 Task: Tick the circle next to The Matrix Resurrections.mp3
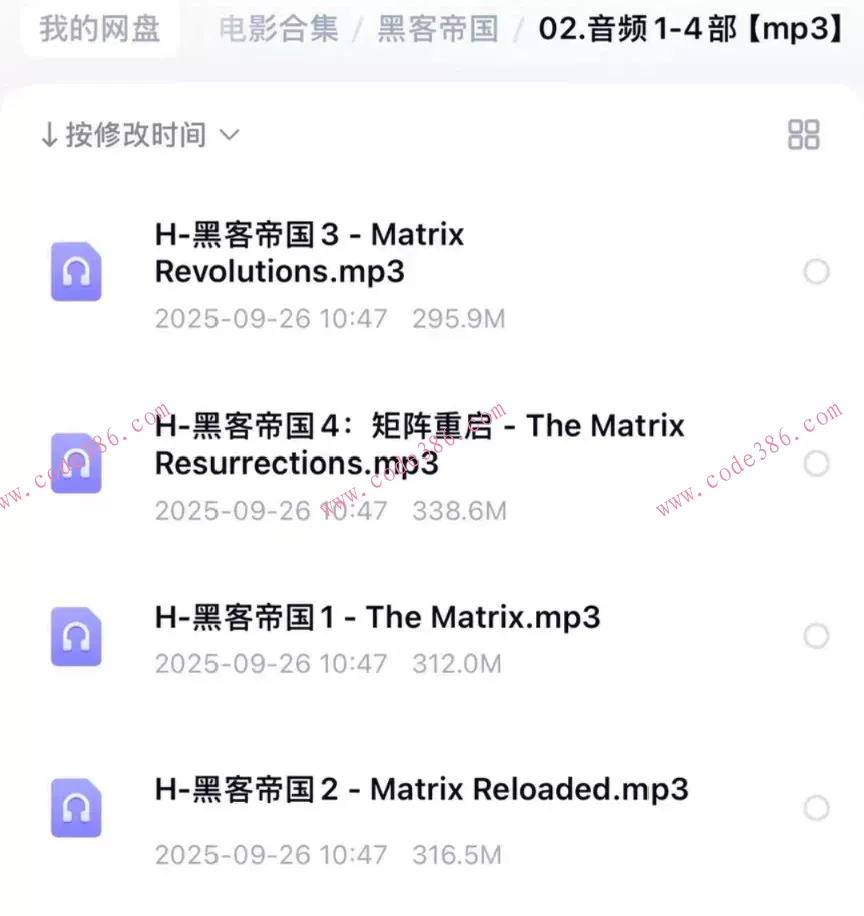[817, 463]
